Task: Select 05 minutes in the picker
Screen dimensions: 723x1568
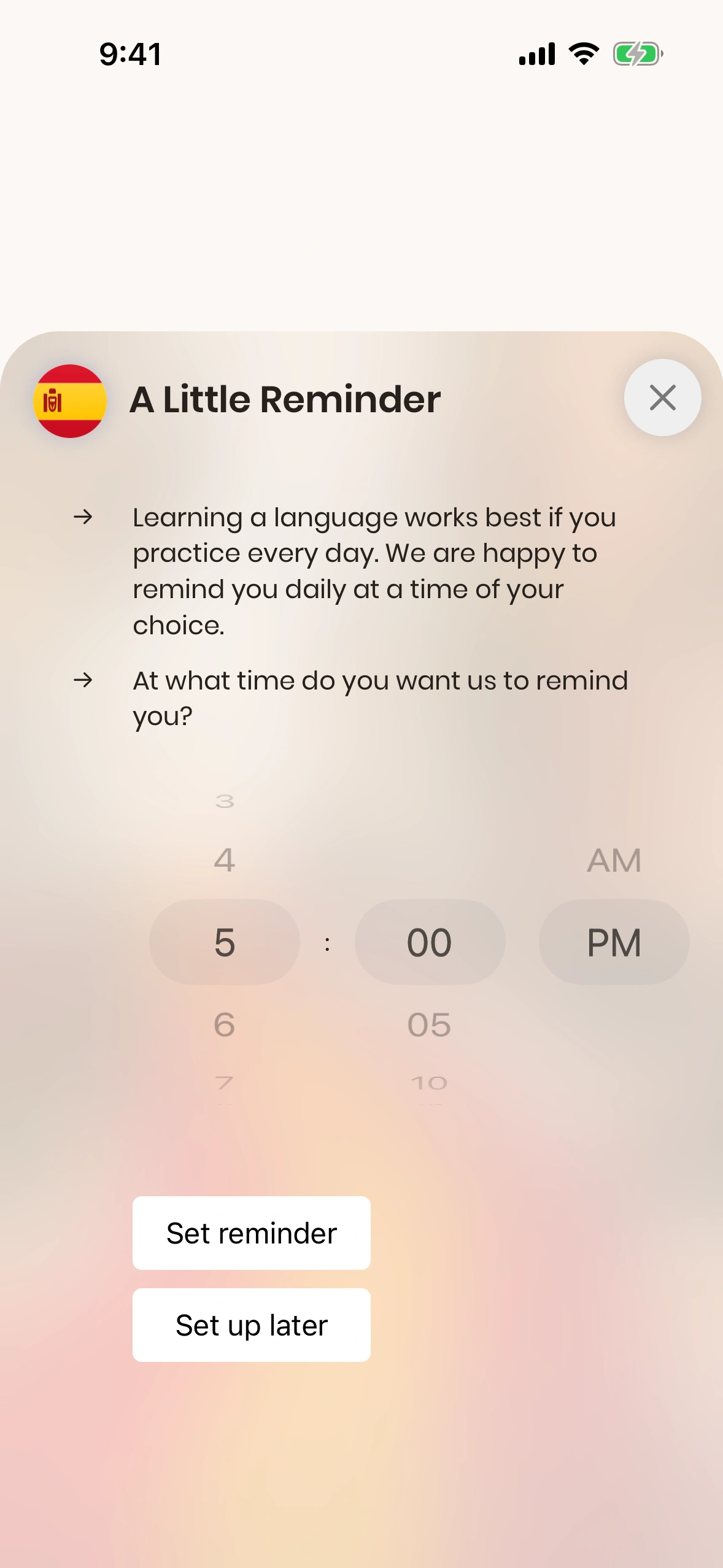Action: tap(429, 1024)
